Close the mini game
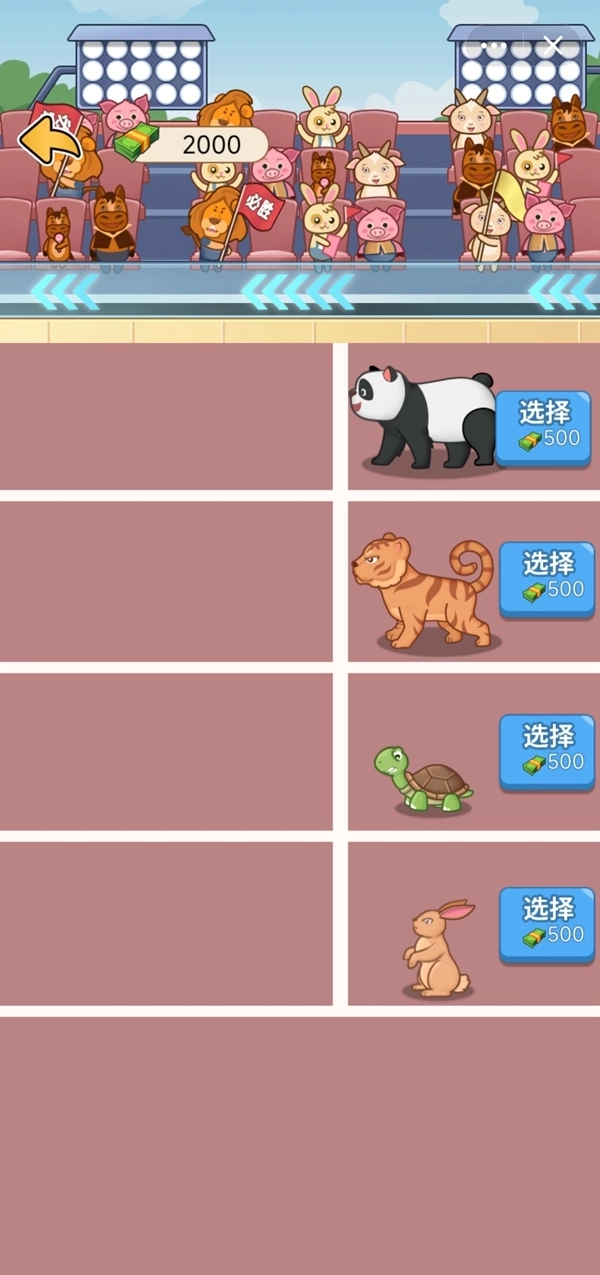Screen dimensions: 600x1275 pos(553,45)
